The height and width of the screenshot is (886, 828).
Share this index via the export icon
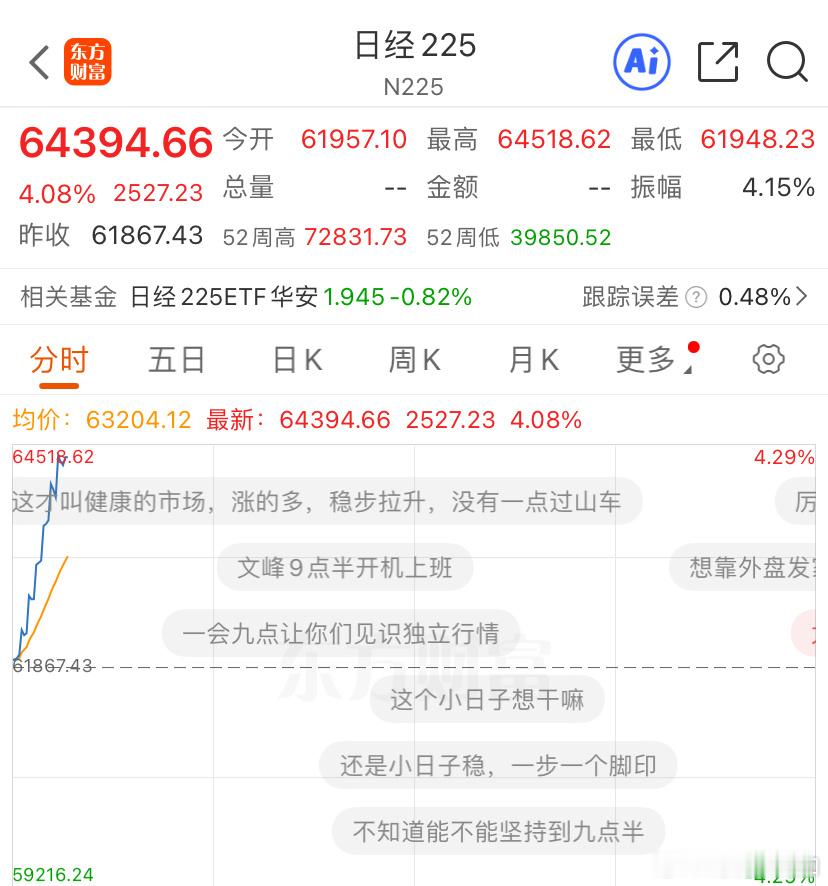tap(718, 62)
